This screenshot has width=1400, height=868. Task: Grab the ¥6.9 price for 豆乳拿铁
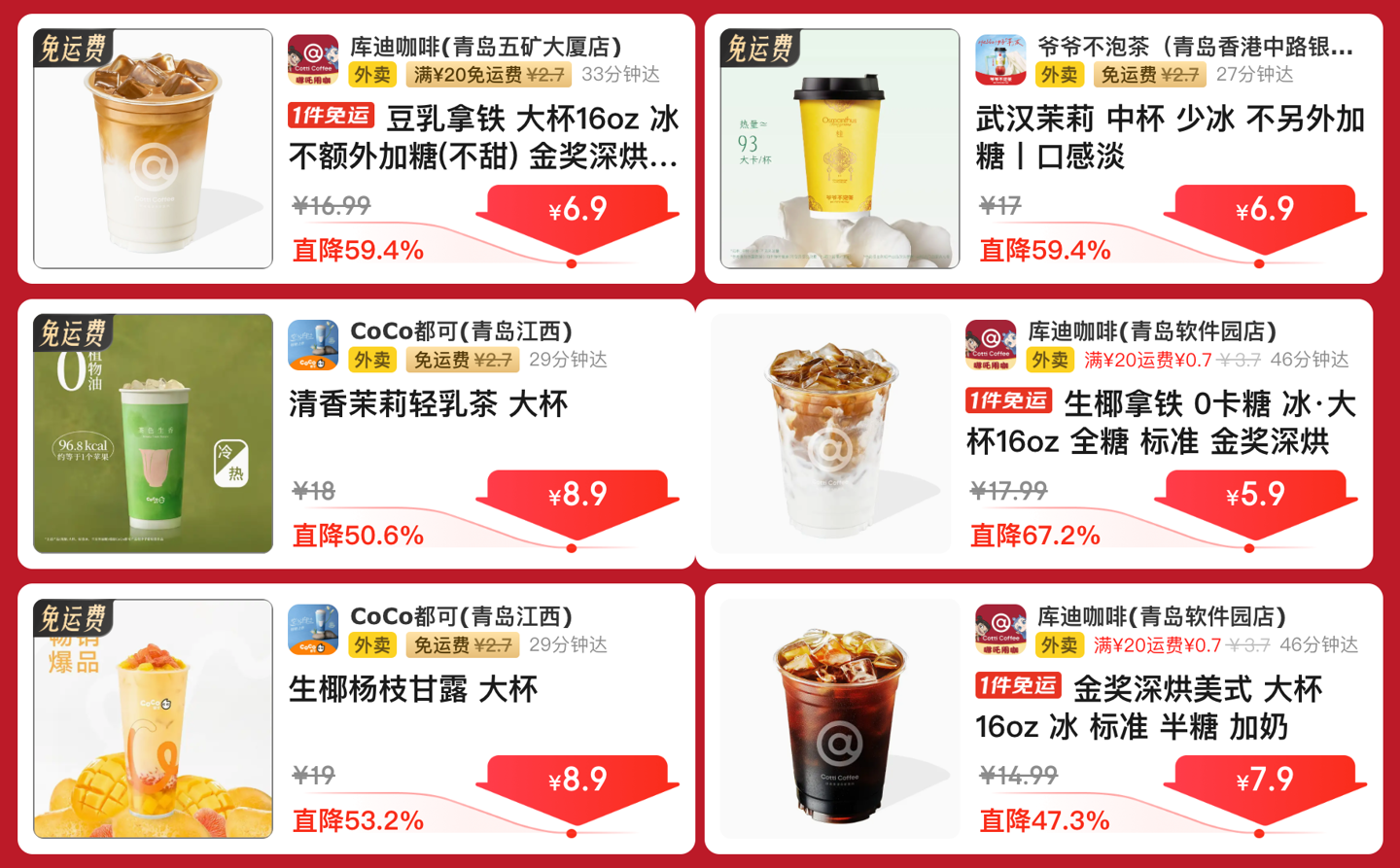point(577,210)
